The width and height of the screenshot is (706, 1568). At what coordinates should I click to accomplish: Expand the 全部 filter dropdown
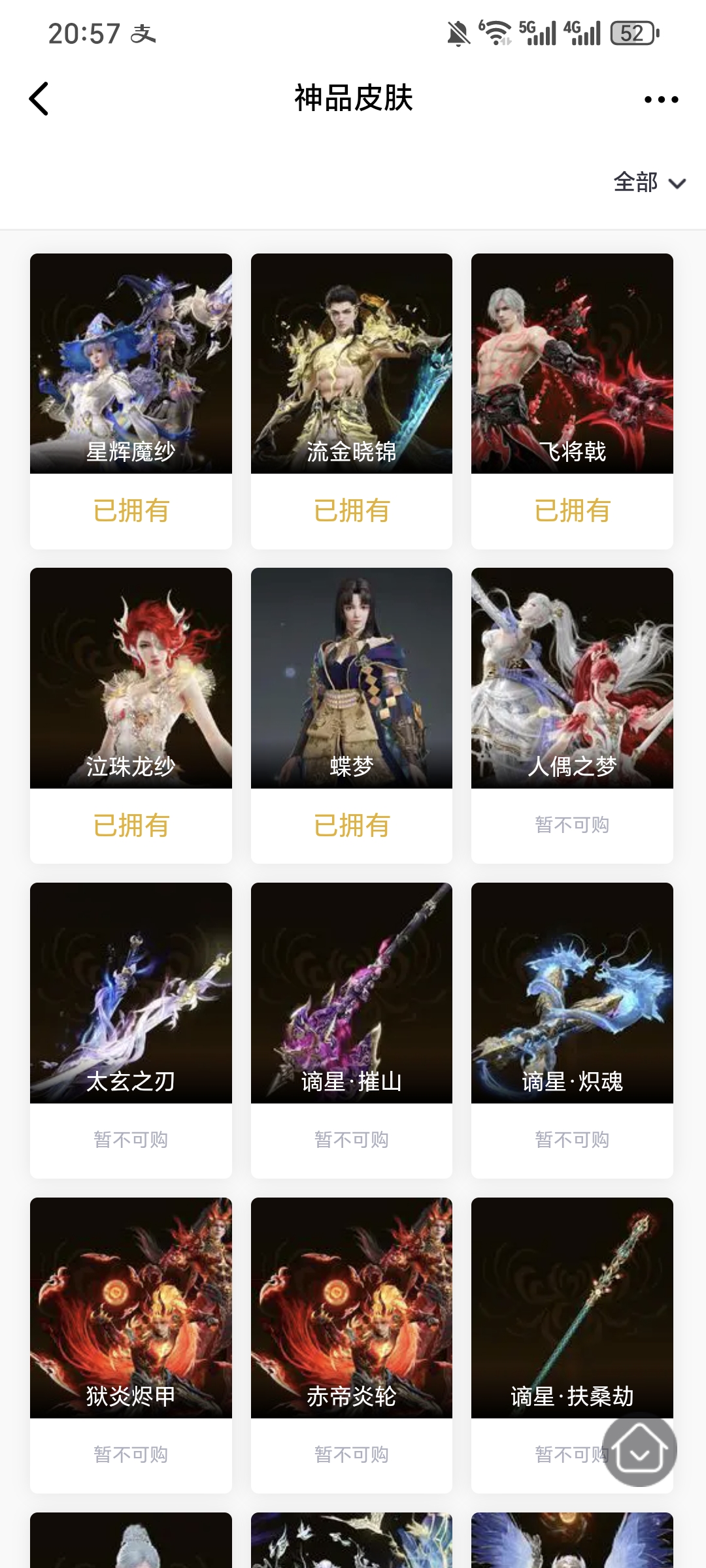click(648, 182)
